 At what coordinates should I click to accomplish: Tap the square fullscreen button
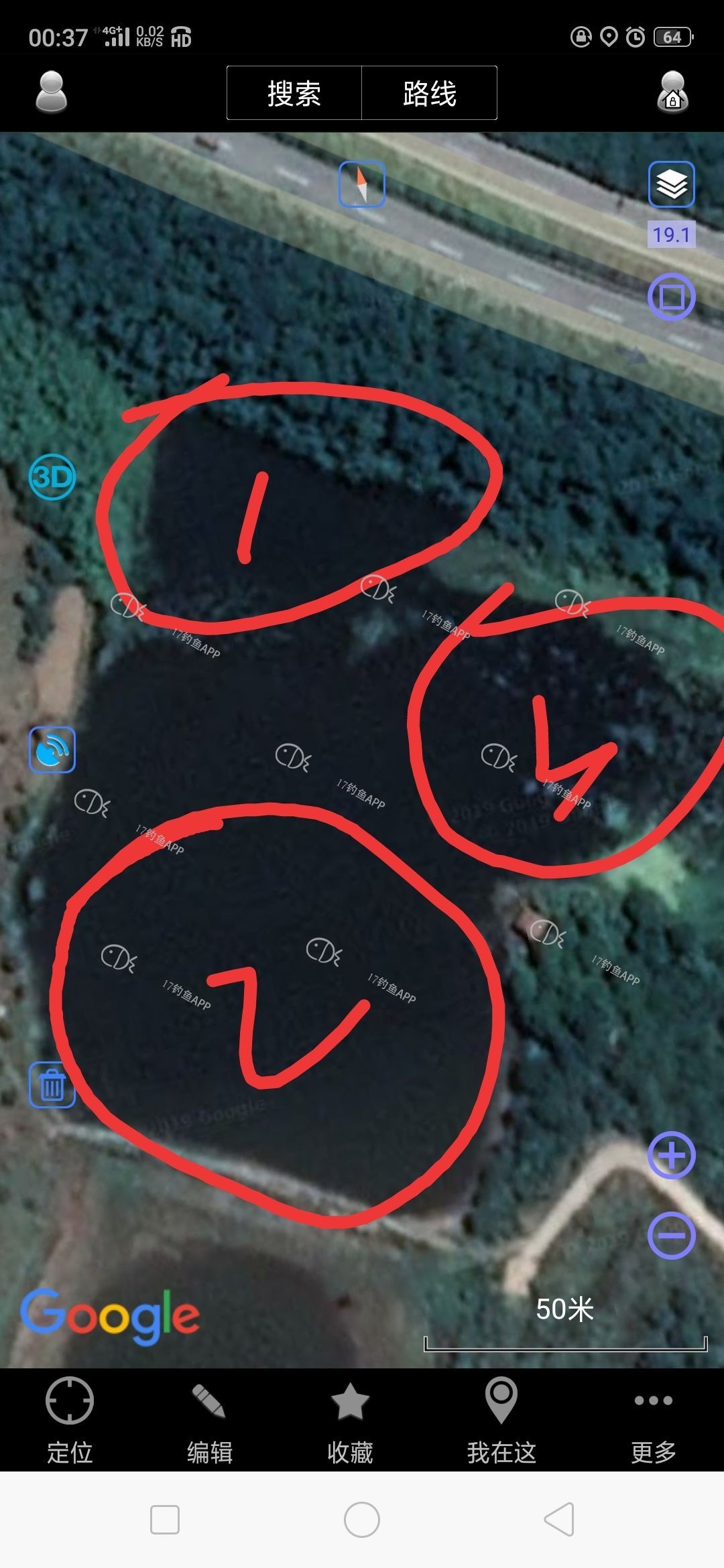click(x=671, y=297)
